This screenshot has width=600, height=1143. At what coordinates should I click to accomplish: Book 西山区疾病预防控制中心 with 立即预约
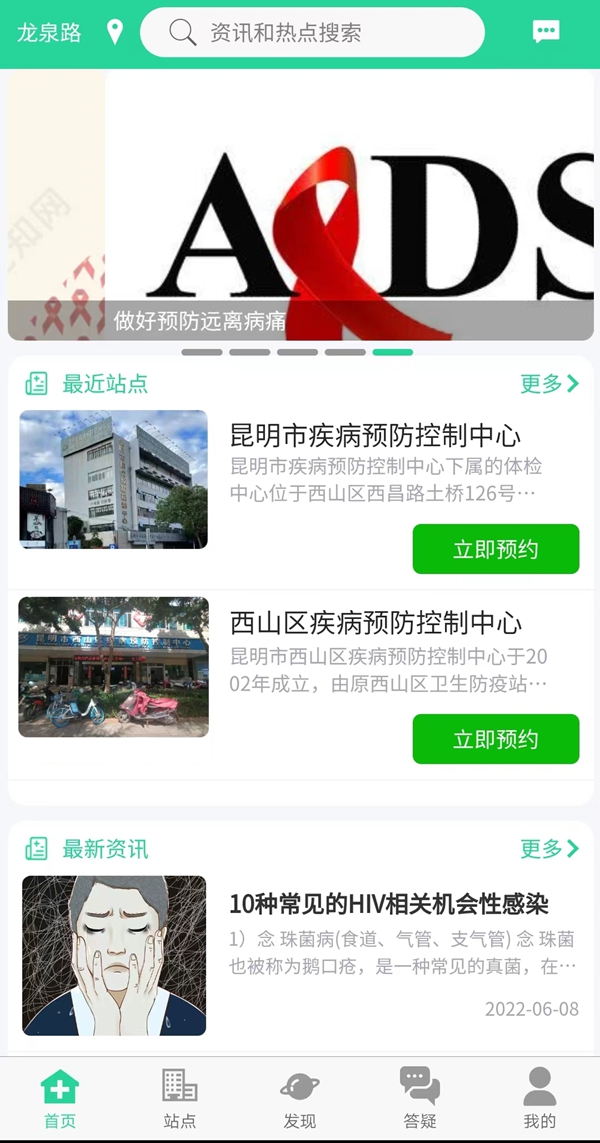tap(495, 739)
